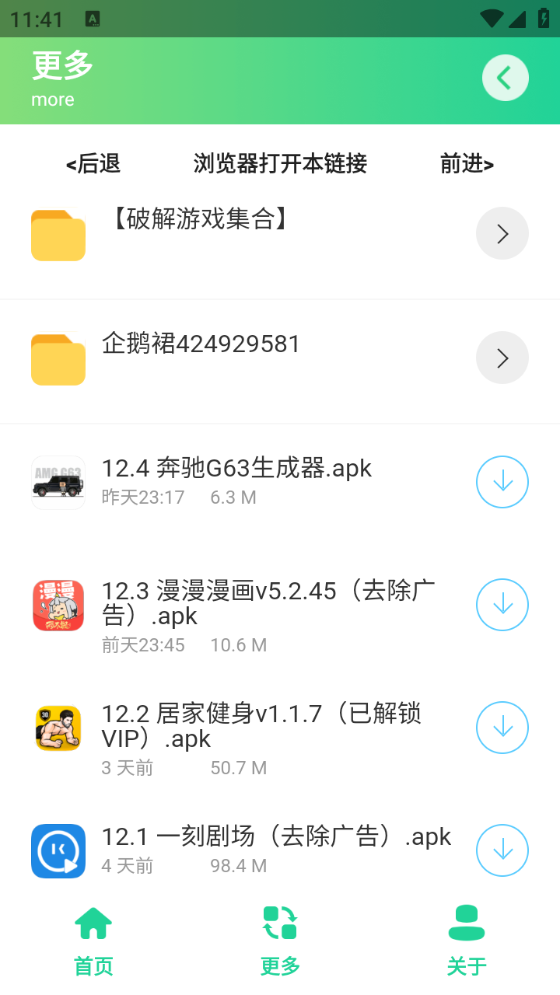Go to the 关于 tab
560x995 pixels.
tap(467, 940)
